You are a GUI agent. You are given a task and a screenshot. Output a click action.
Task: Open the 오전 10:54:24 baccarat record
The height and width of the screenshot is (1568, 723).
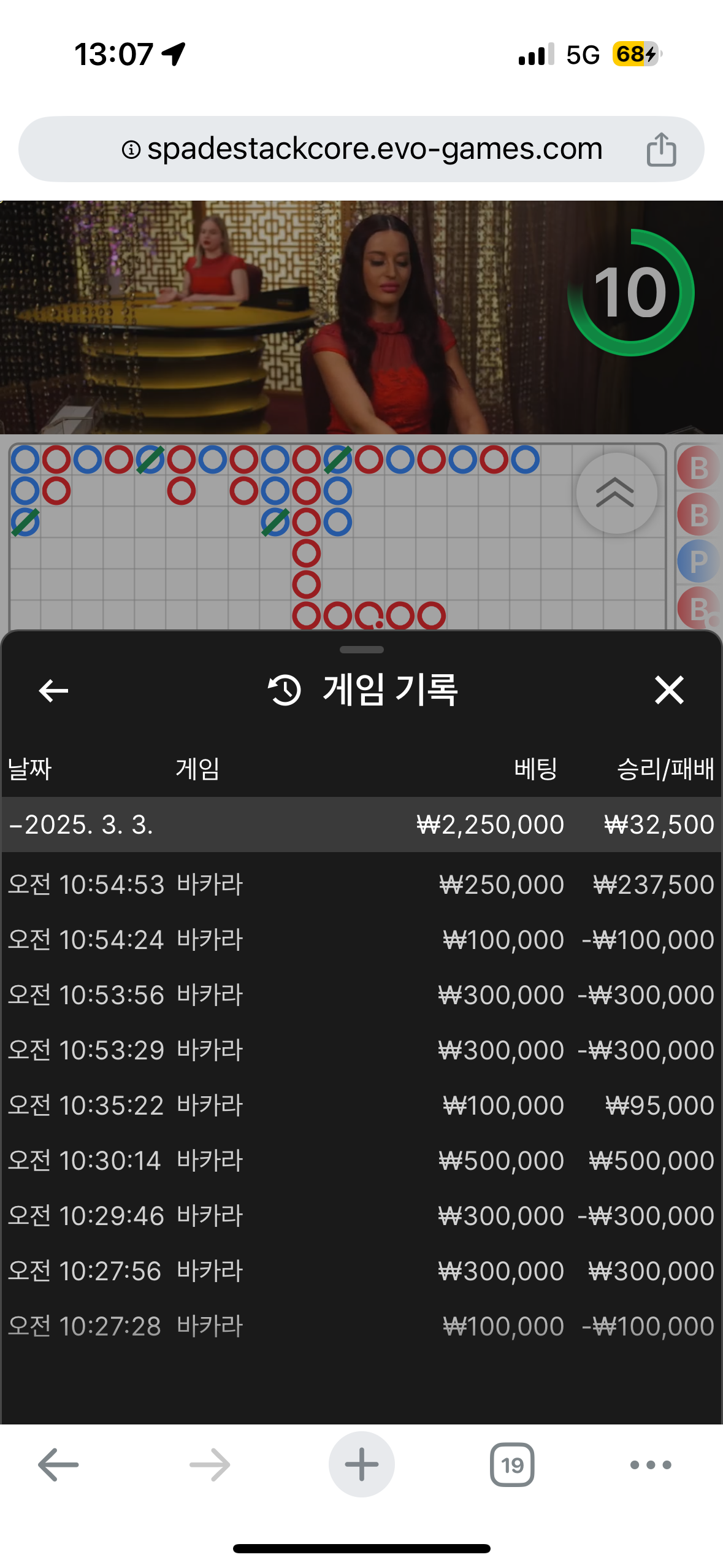coord(361,940)
